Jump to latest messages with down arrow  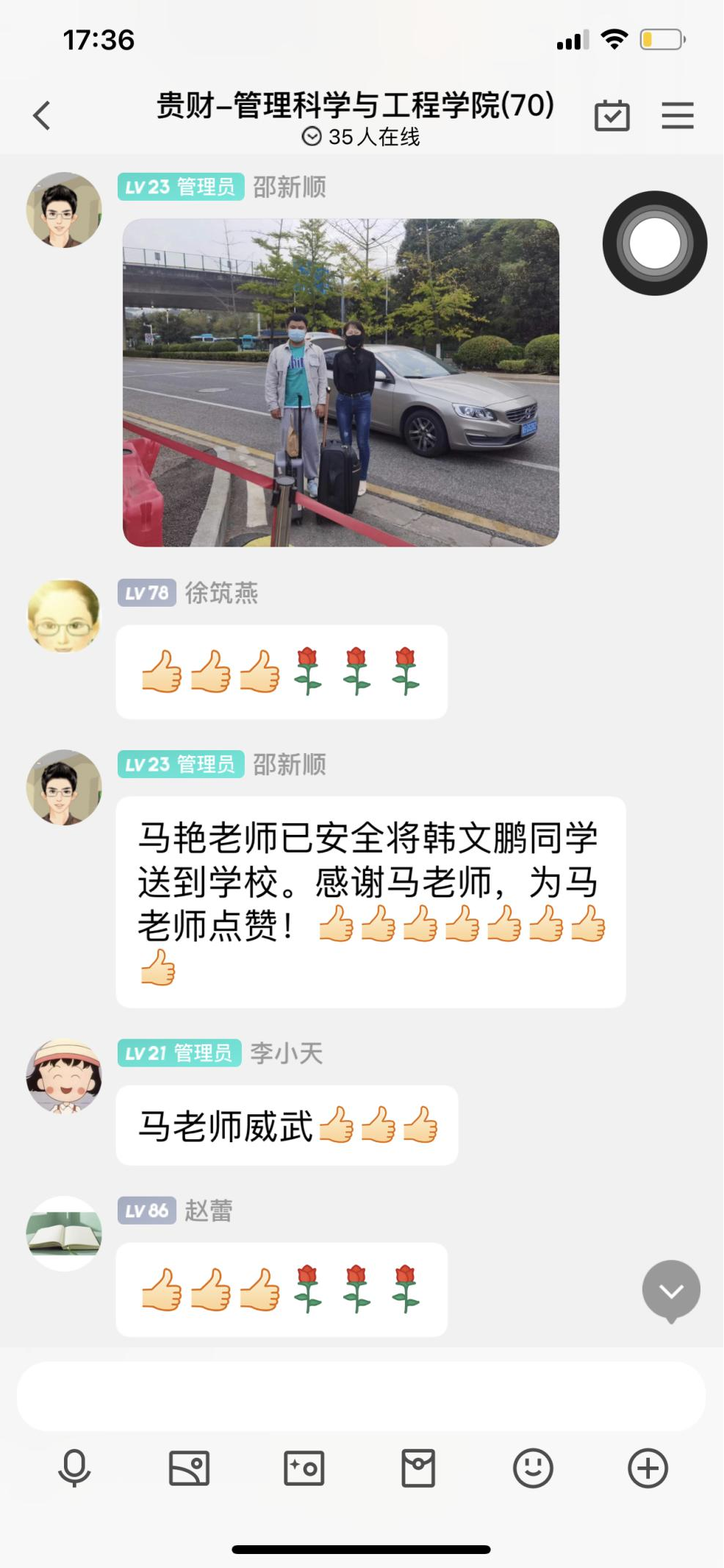pyautogui.click(x=670, y=1291)
